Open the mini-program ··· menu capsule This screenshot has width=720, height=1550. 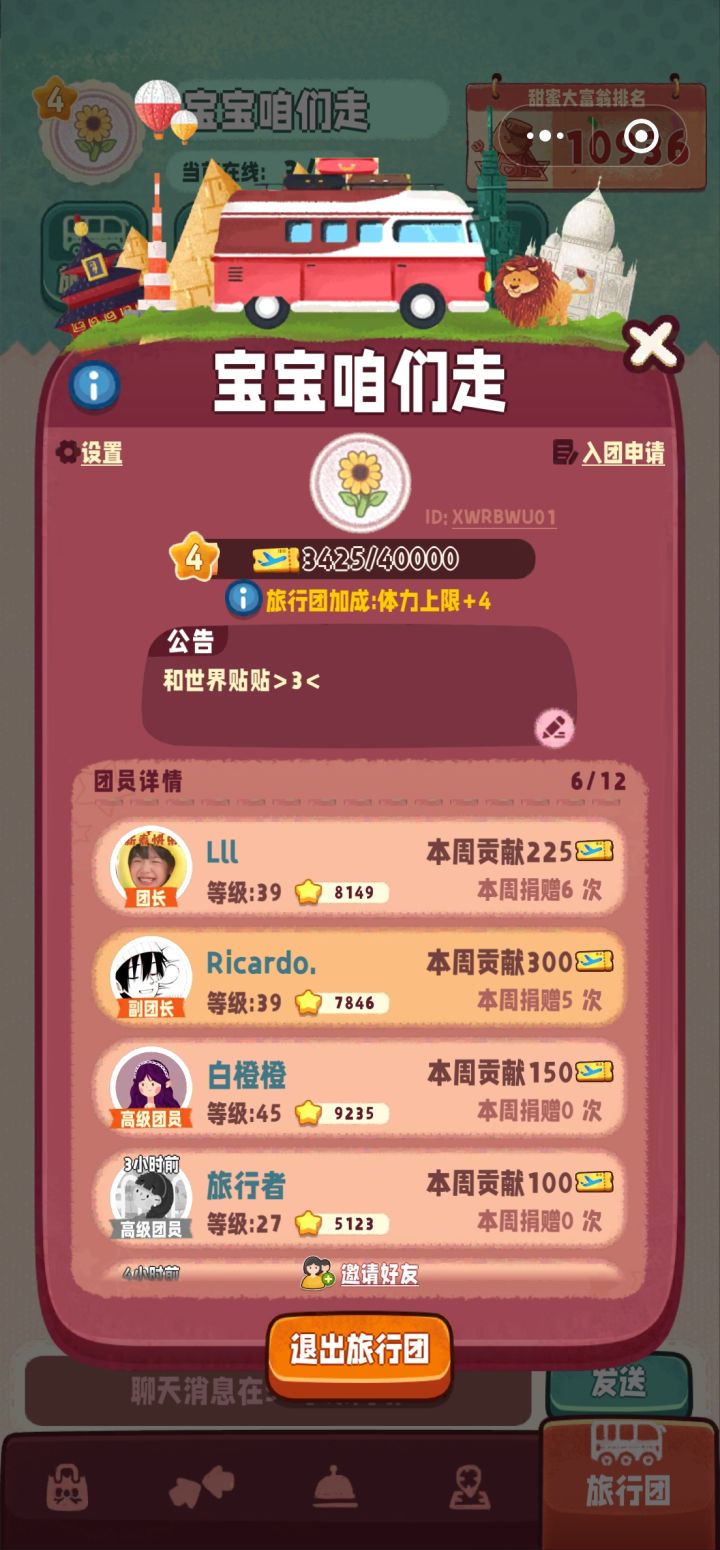coord(545,136)
